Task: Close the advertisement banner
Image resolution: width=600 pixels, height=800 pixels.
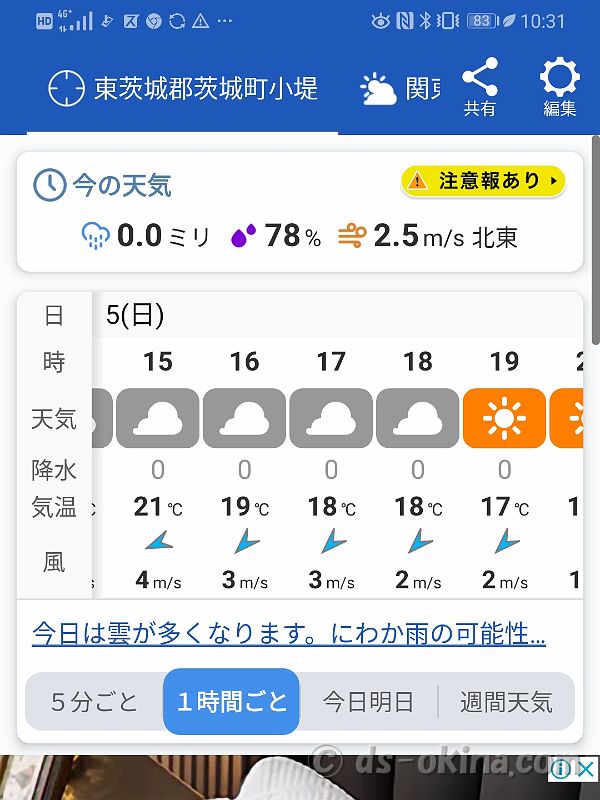Action: (587, 769)
